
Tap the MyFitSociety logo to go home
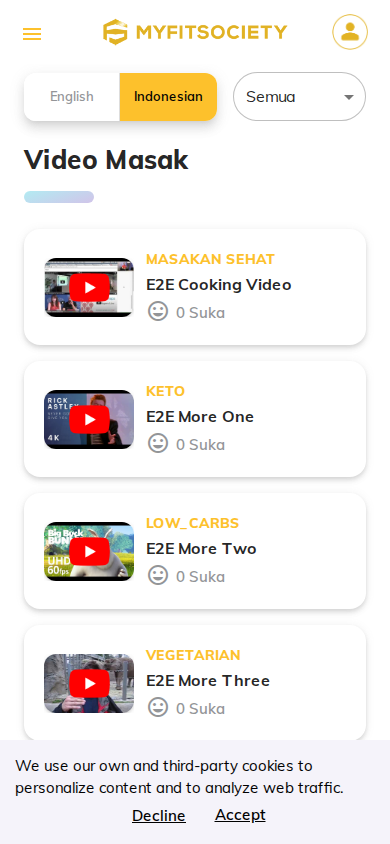coord(195,32)
